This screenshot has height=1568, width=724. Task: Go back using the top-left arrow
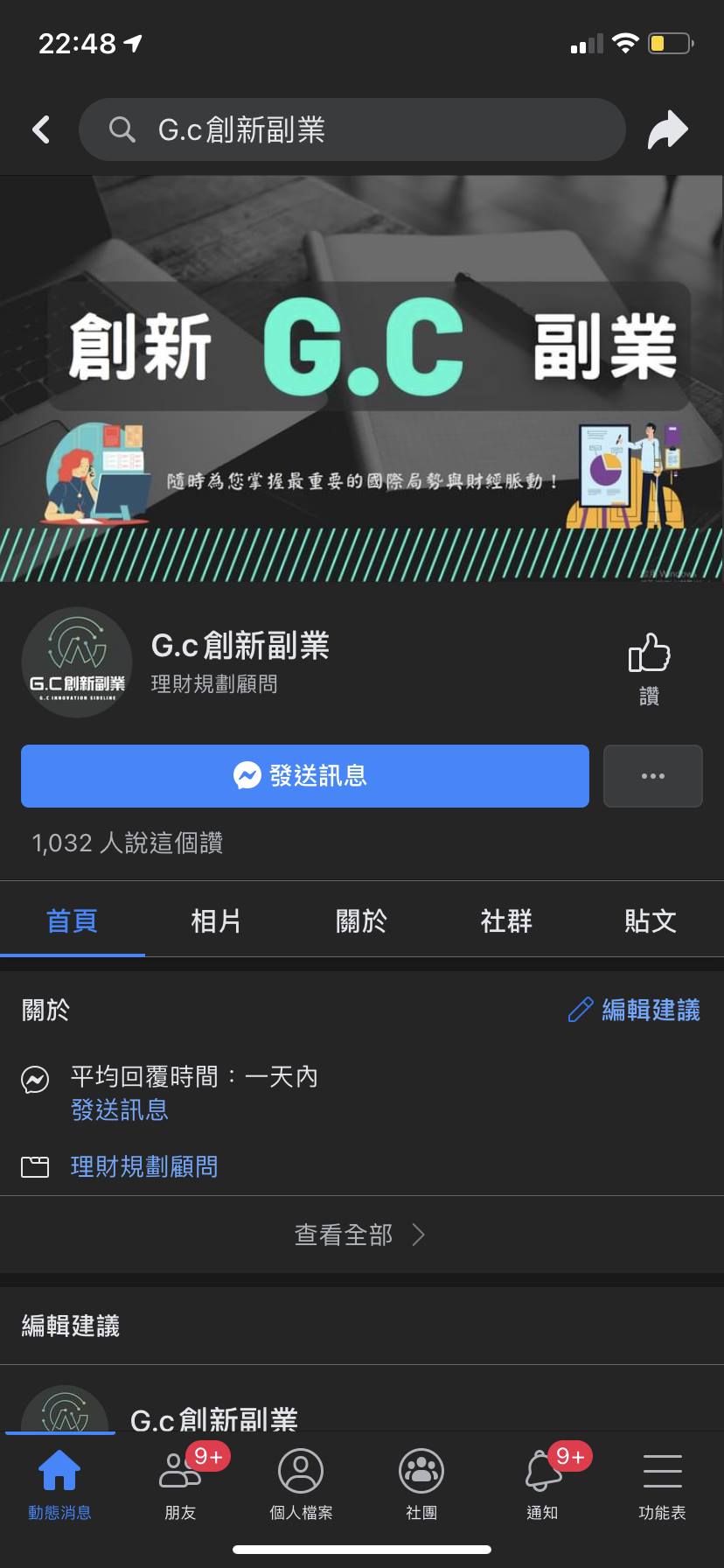click(x=41, y=129)
